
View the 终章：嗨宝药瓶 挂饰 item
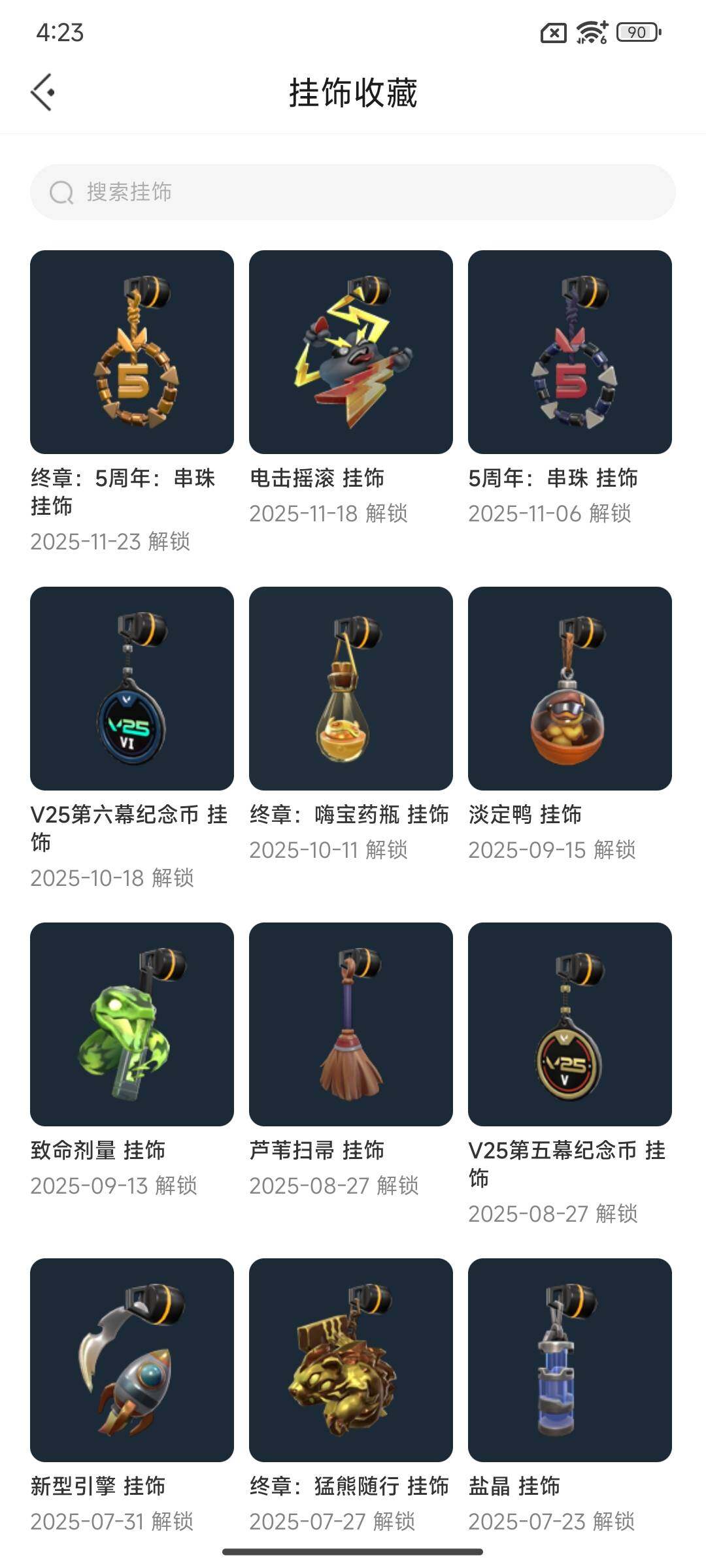click(351, 689)
